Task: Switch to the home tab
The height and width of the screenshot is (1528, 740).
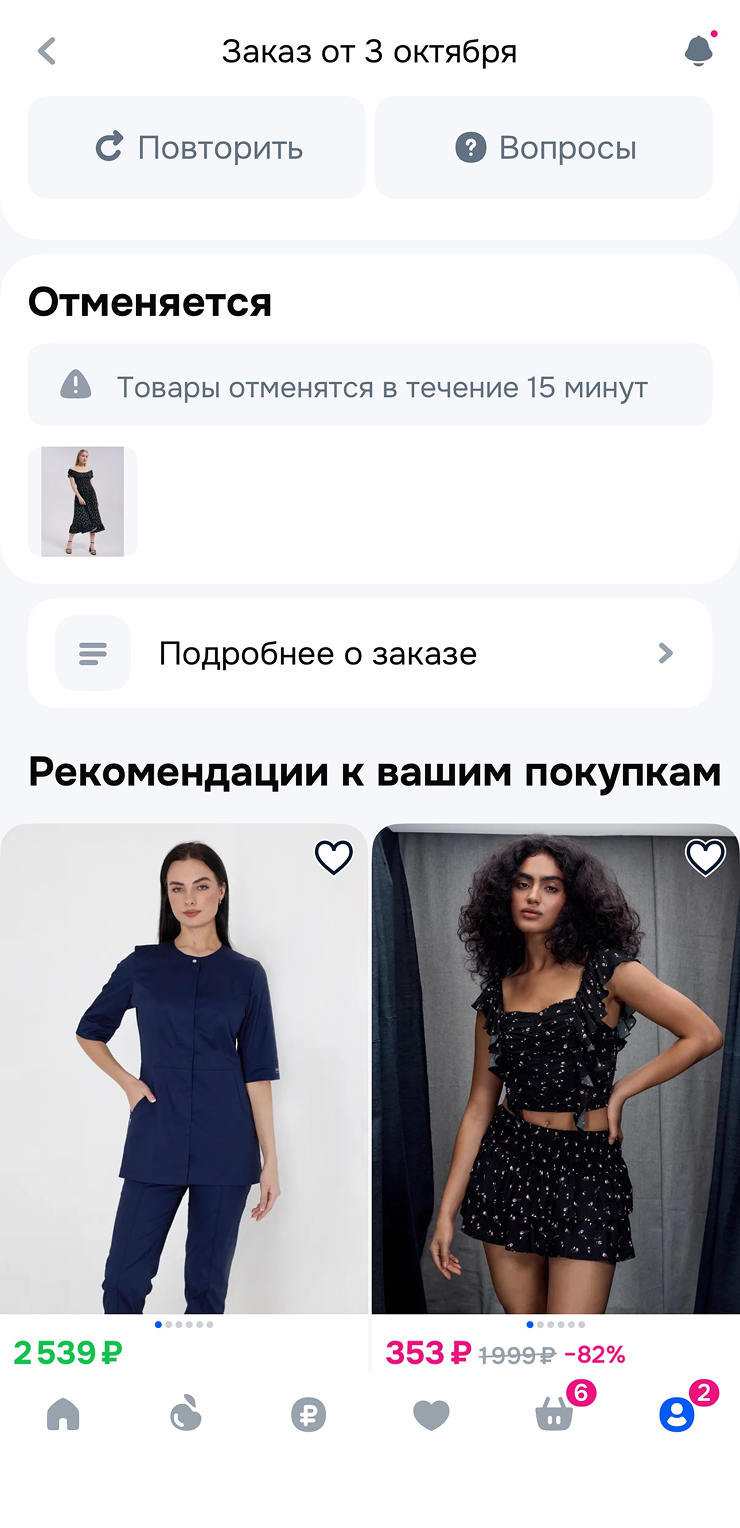Action: pos(63,1415)
